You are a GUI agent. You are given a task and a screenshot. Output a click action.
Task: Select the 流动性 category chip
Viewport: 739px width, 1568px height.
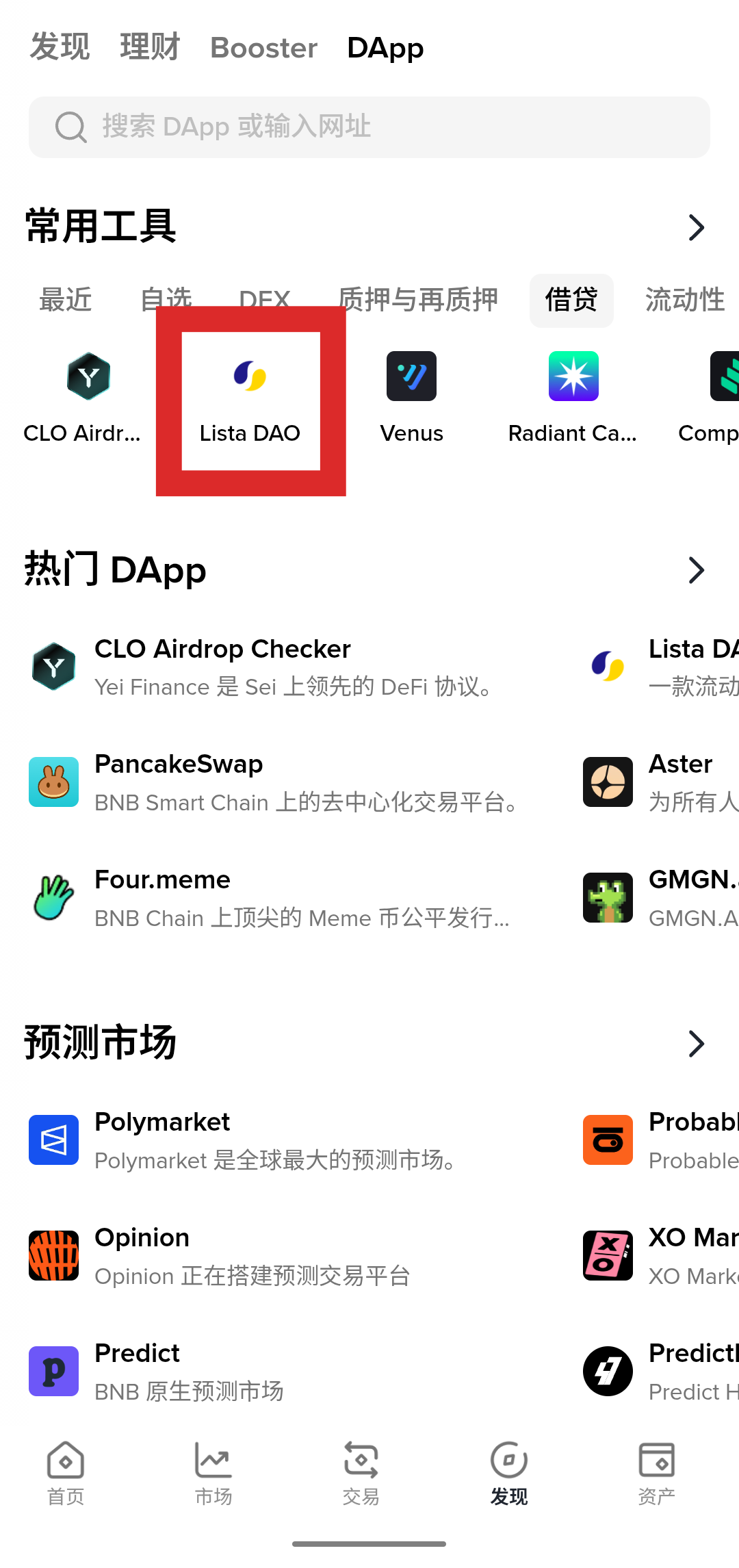pyautogui.click(x=684, y=300)
